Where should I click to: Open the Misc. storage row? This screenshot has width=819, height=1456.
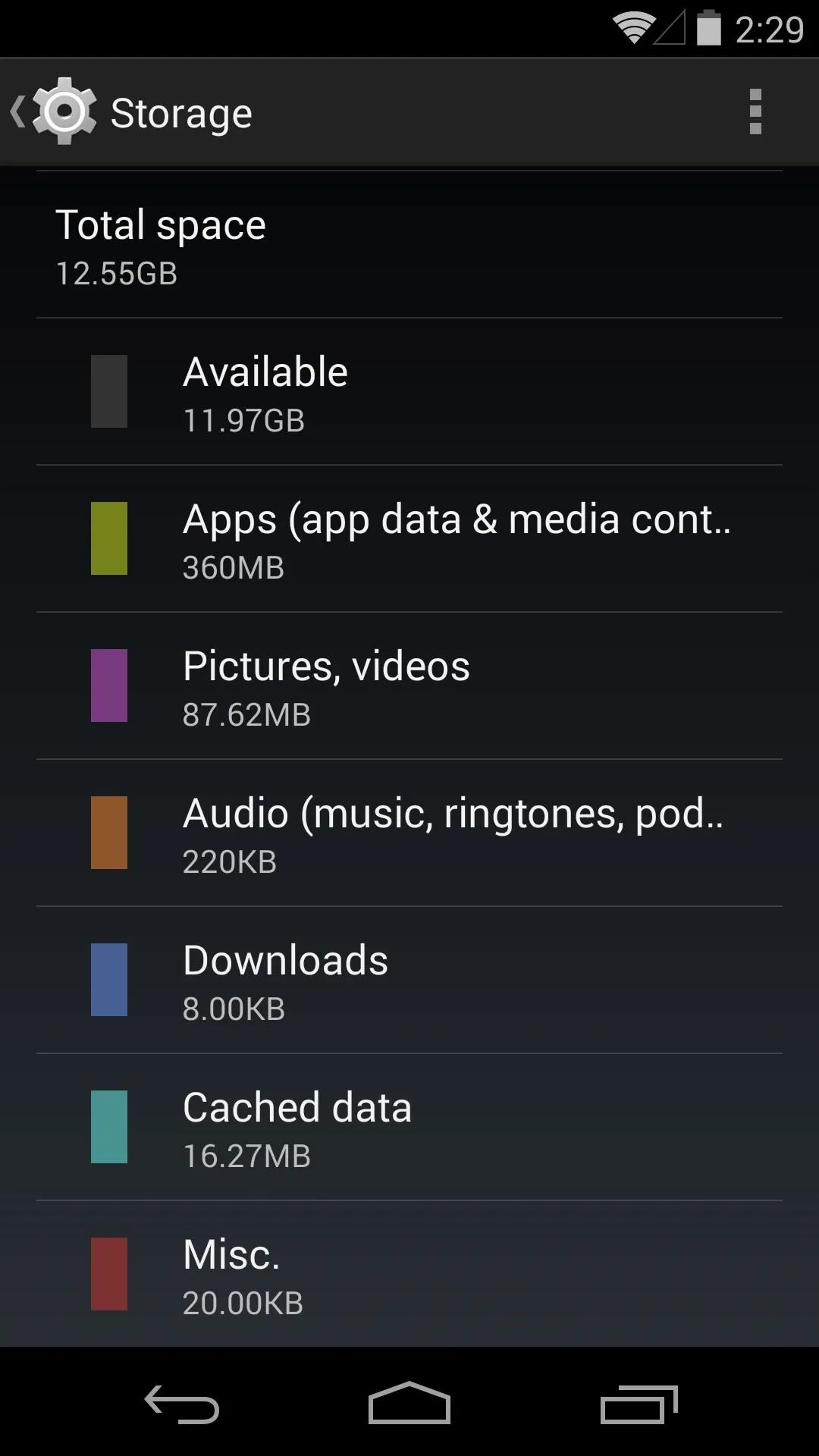click(409, 1274)
